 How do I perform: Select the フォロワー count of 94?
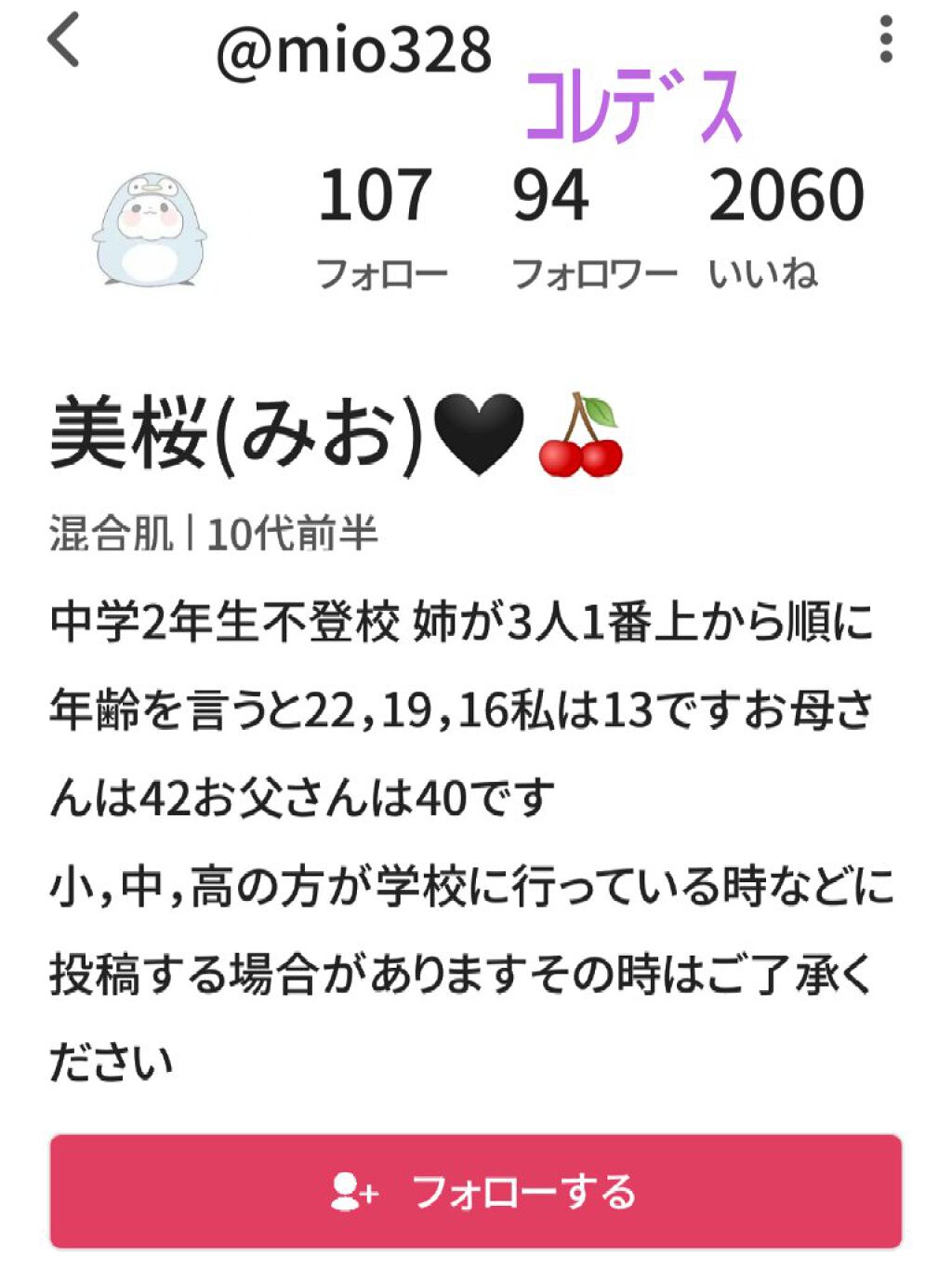pyautogui.click(x=550, y=193)
